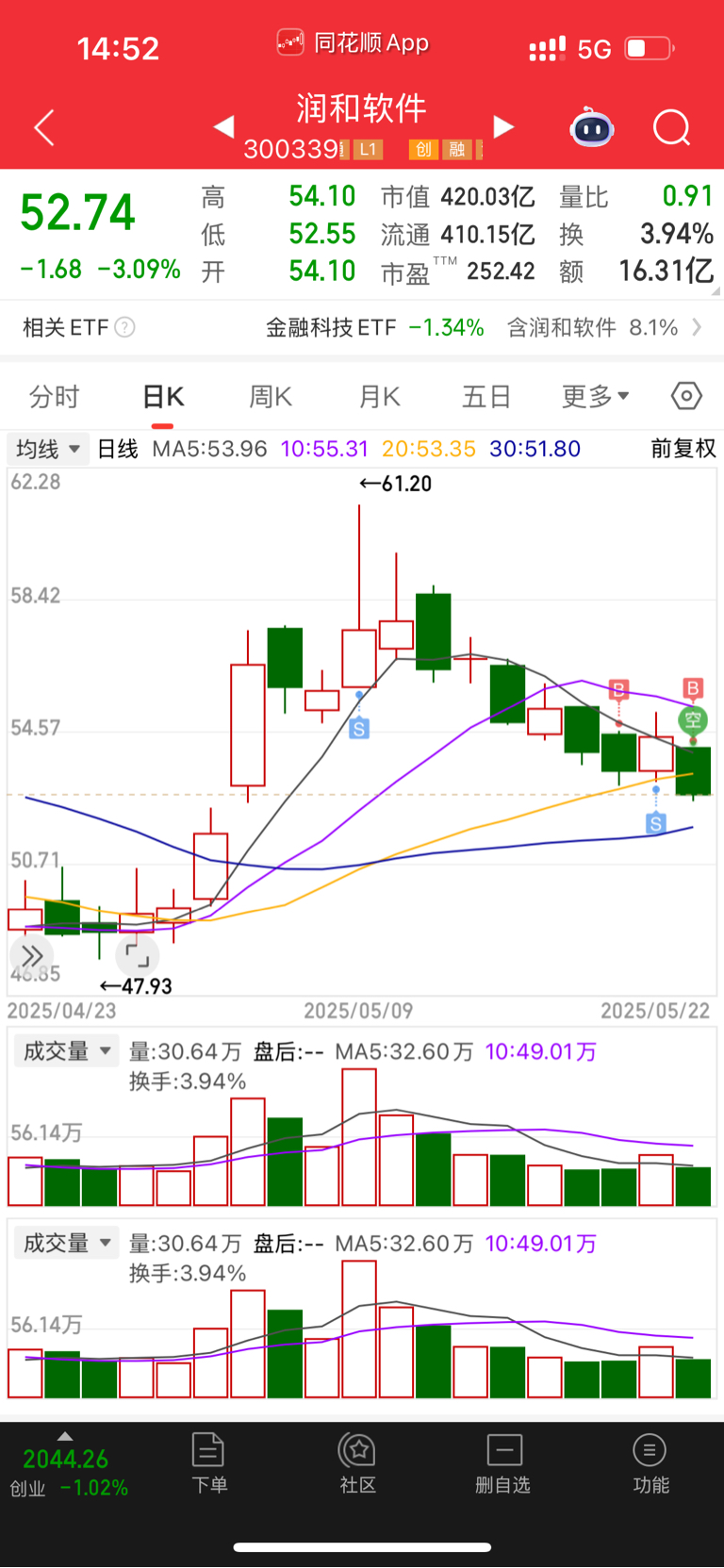Switch to the previous stock with left triangle
The width and height of the screenshot is (724, 1568).
[x=223, y=127]
